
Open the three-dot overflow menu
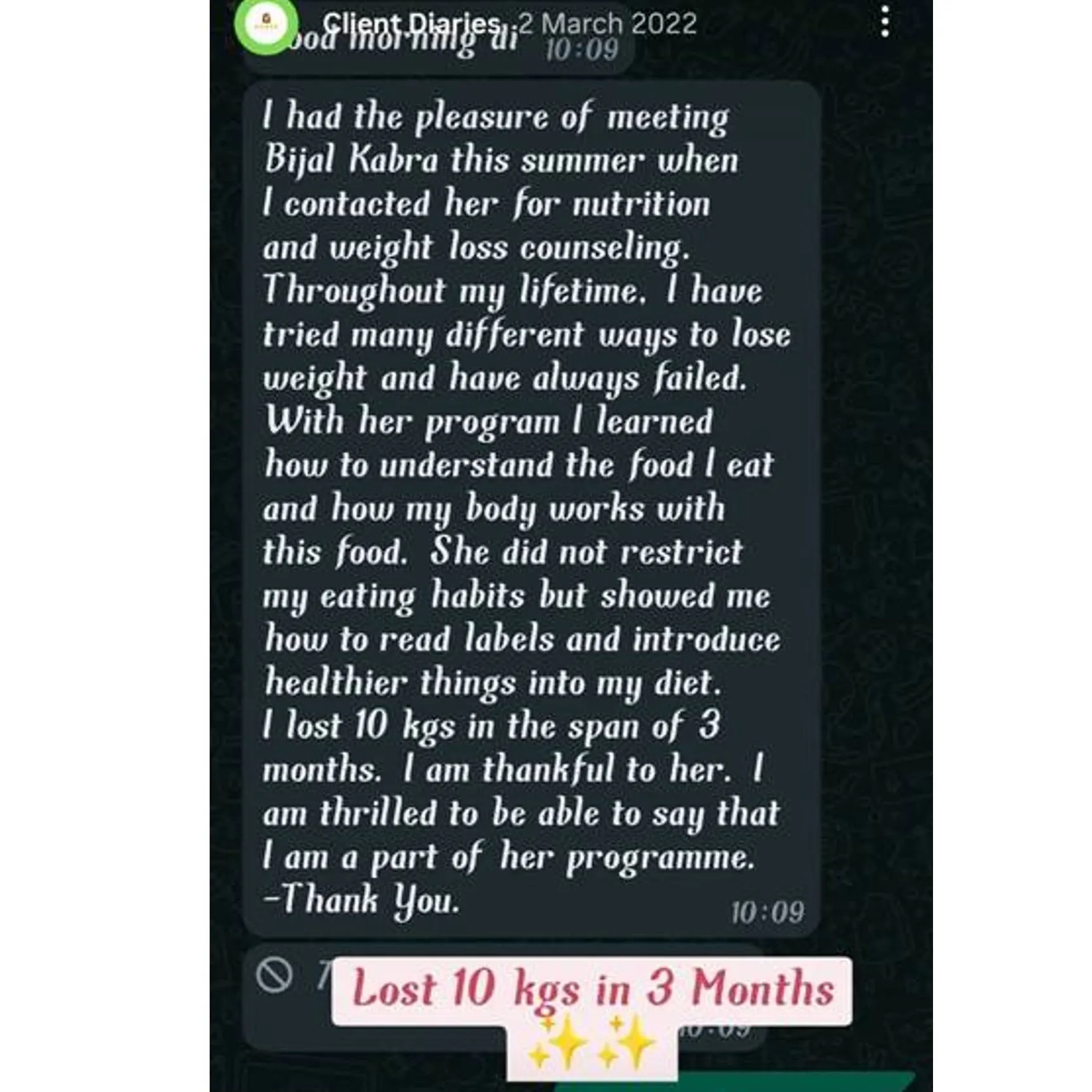click(x=884, y=23)
